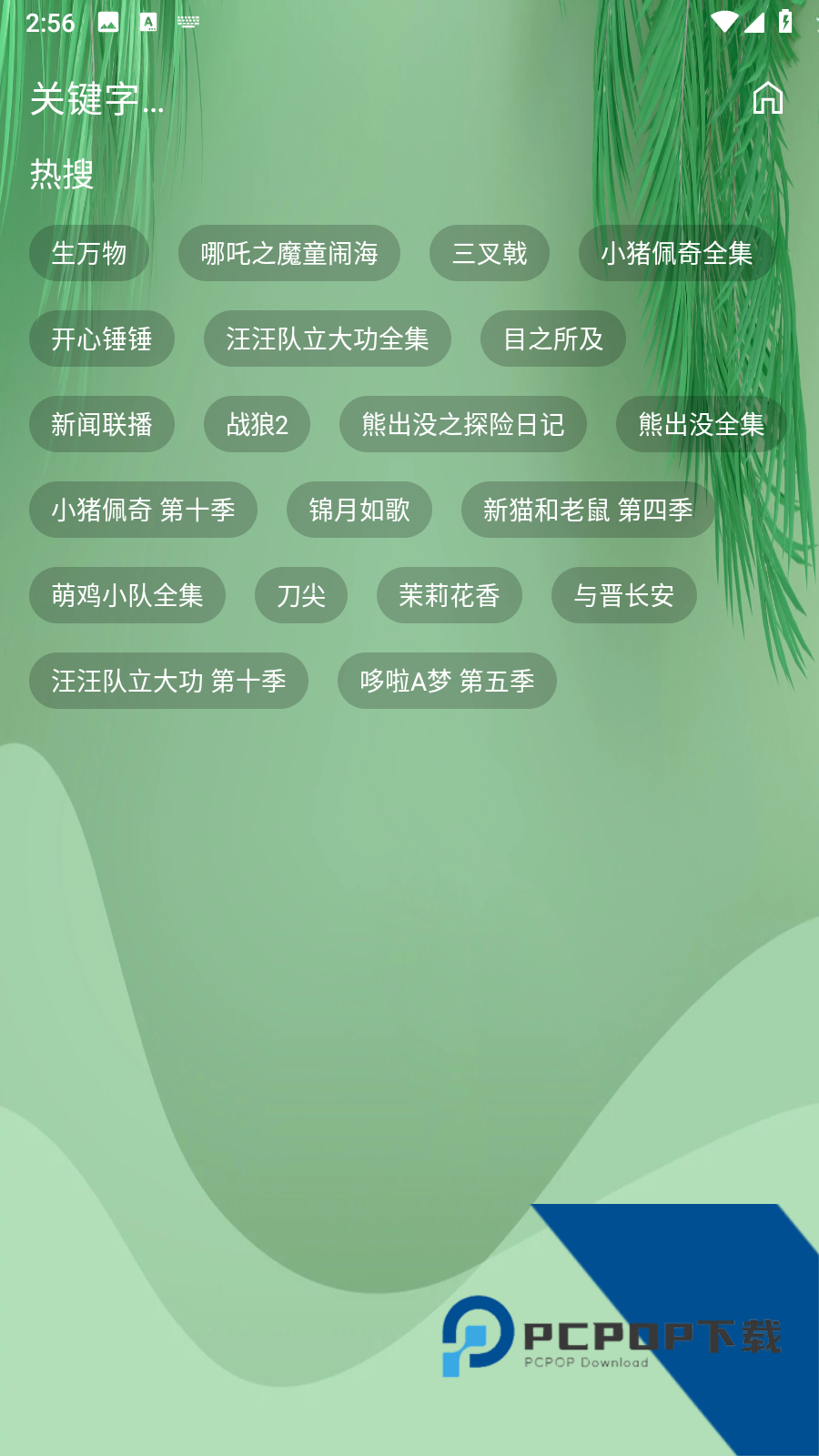Tap the 萌鸡小队全集 chip

pos(127,595)
